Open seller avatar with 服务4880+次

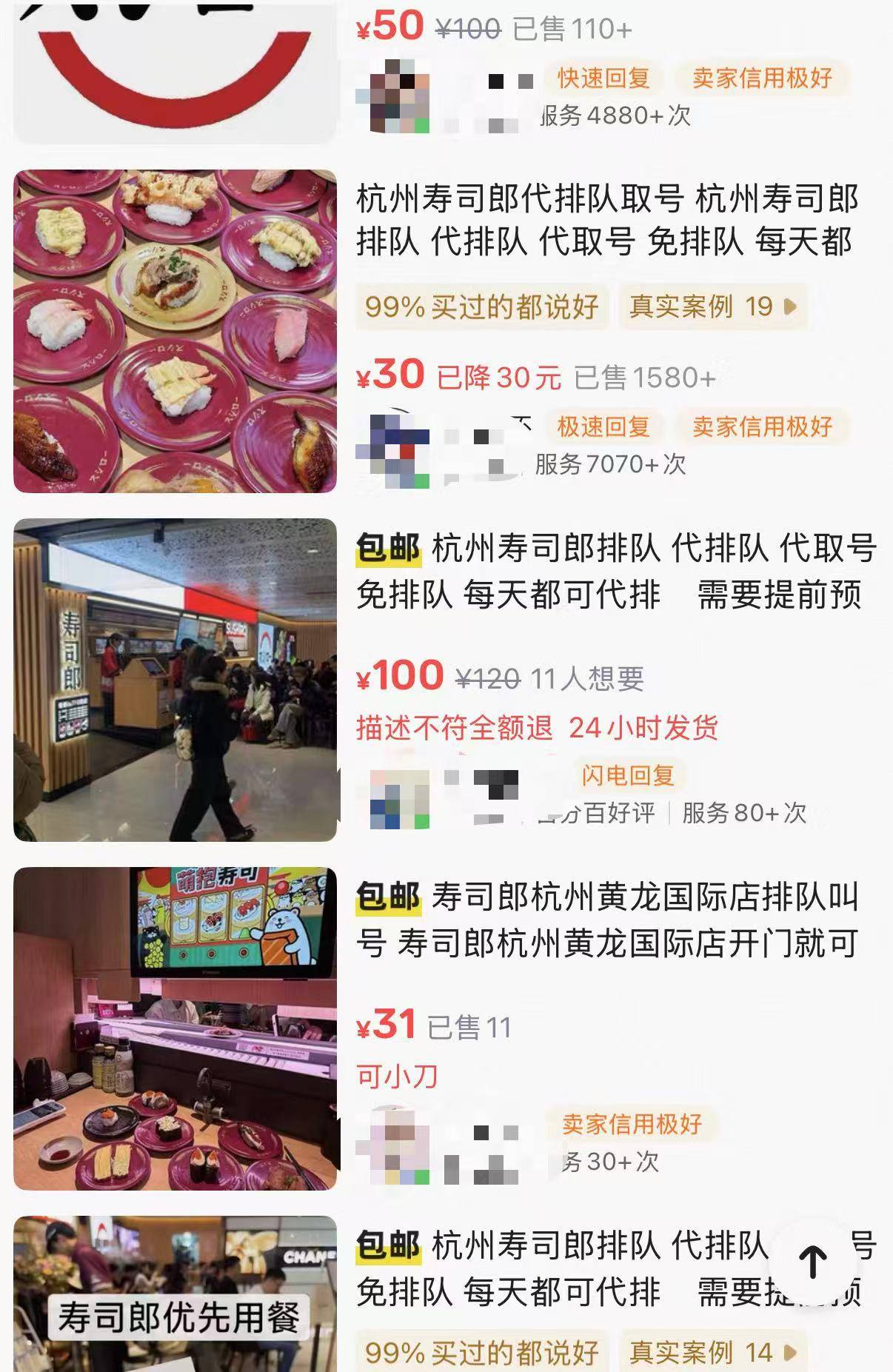pos(392,96)
